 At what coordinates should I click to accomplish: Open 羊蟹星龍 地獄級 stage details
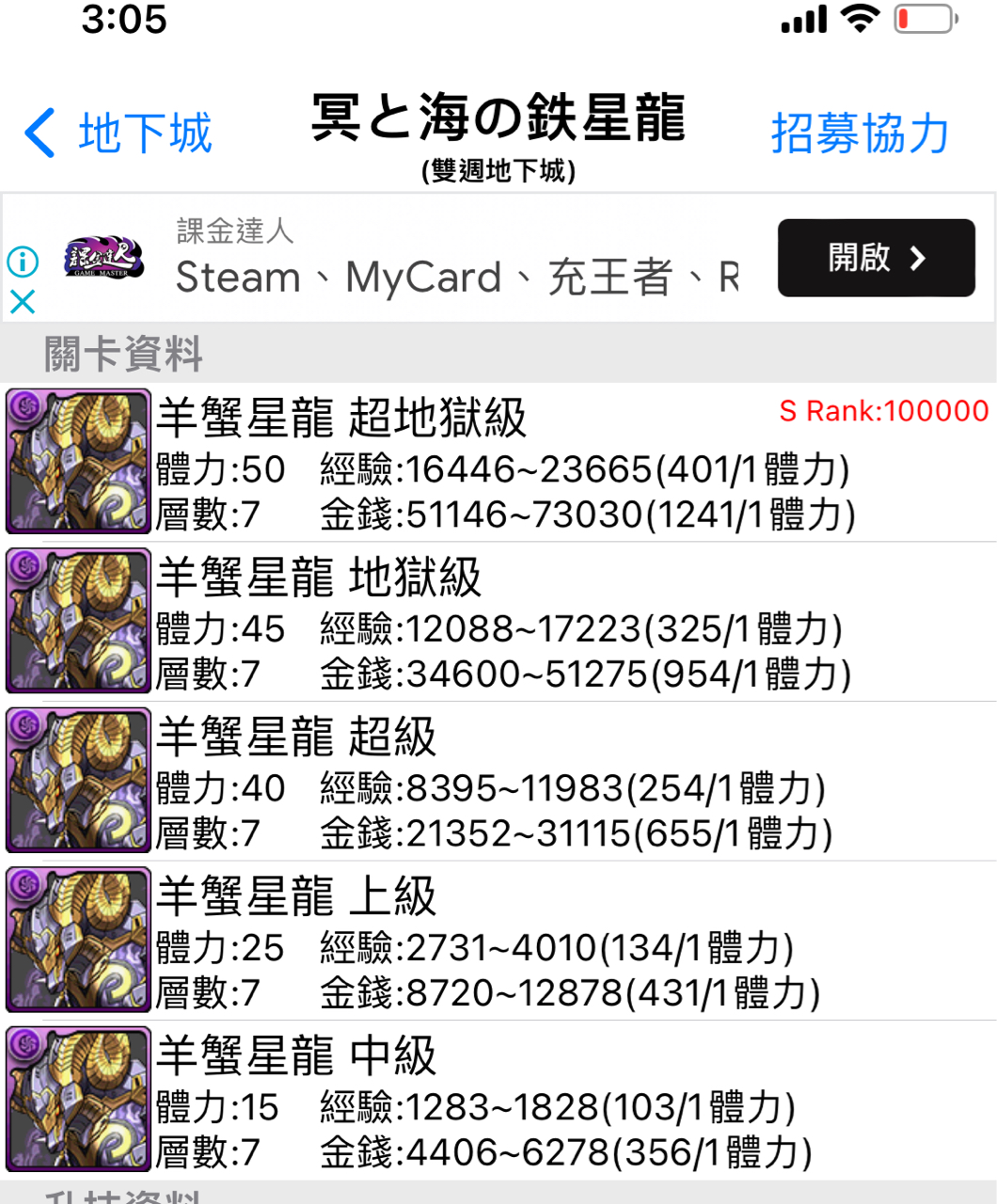tap(498, 623)
